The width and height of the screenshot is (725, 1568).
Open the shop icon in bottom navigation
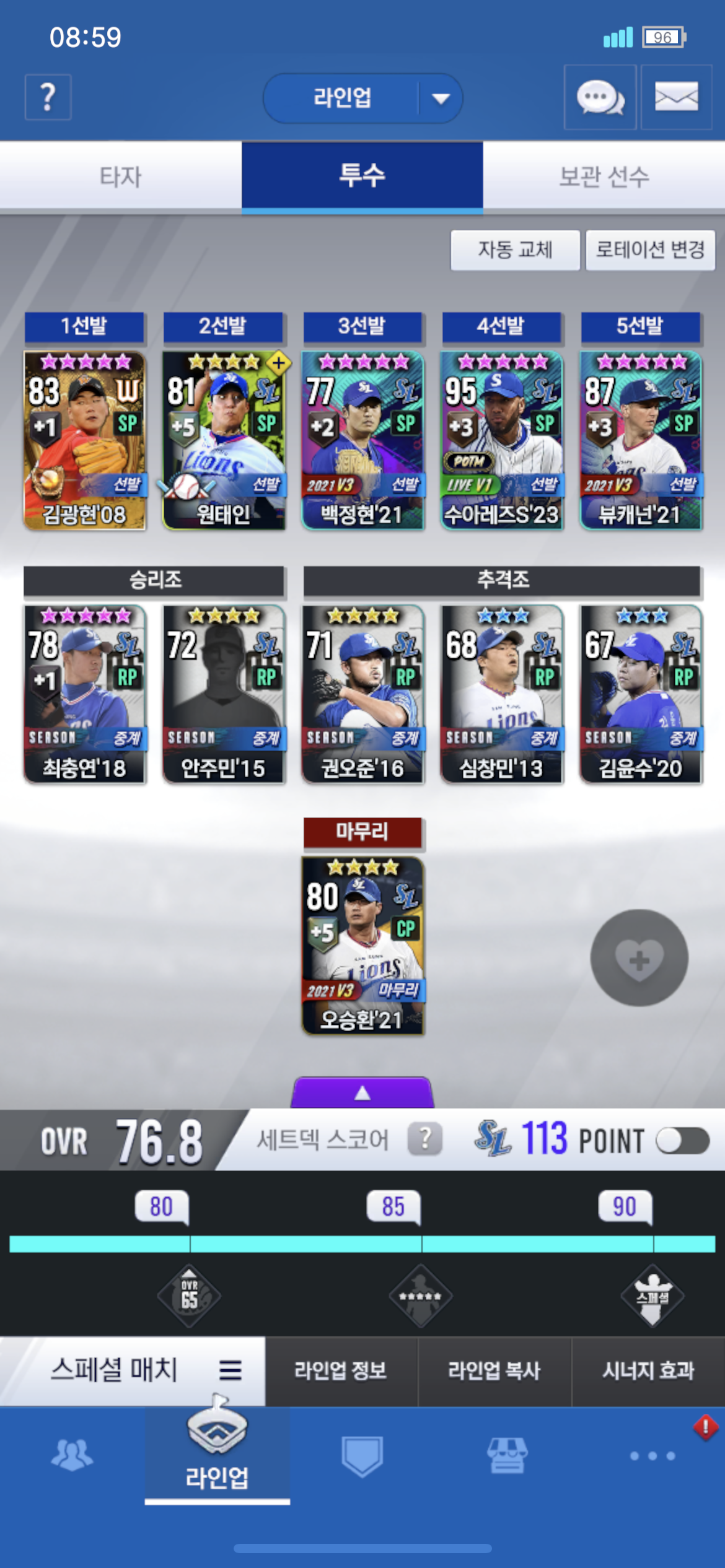[x=507, y=1455]
